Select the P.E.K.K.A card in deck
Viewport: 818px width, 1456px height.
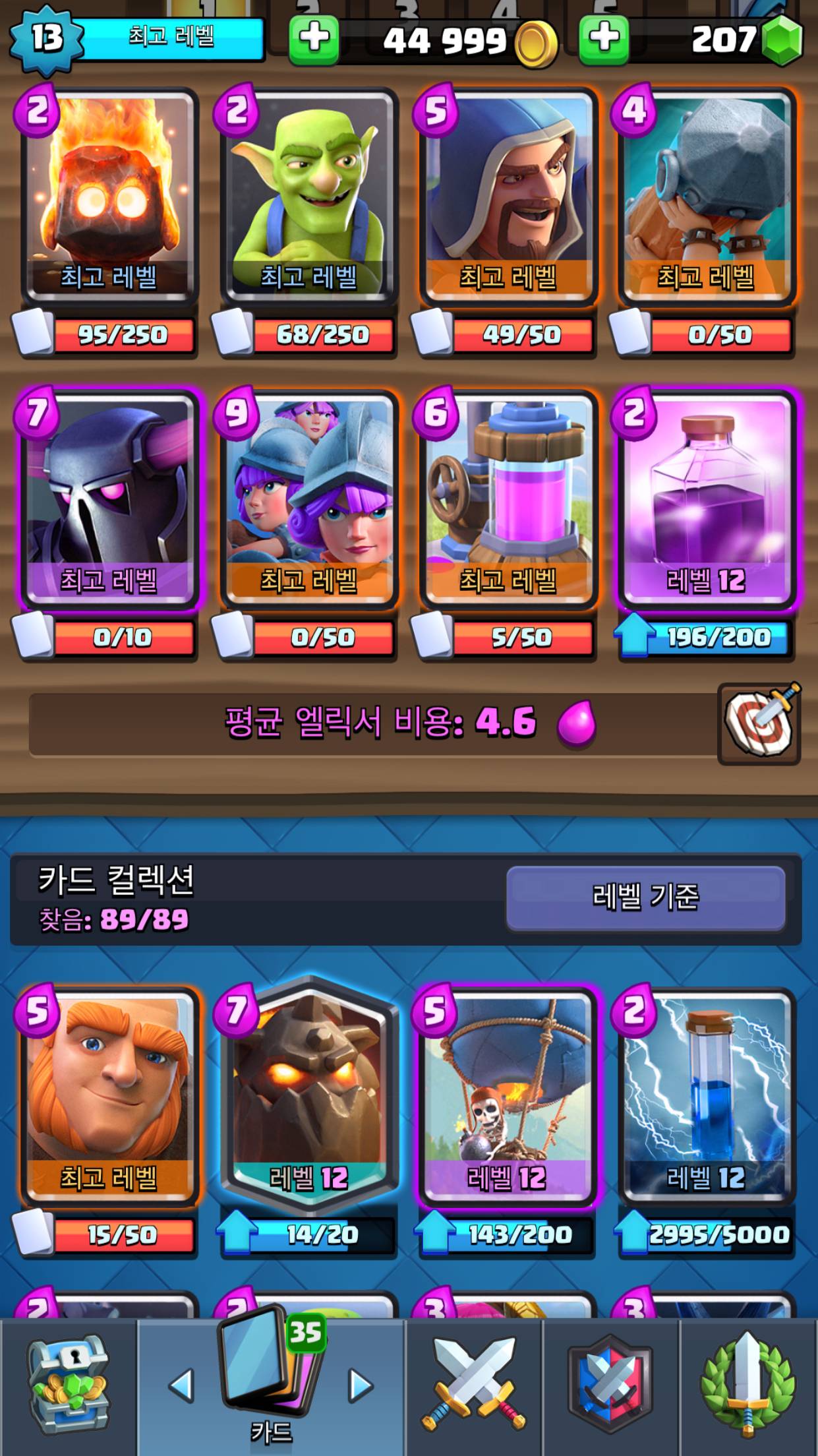click(109, 501)
